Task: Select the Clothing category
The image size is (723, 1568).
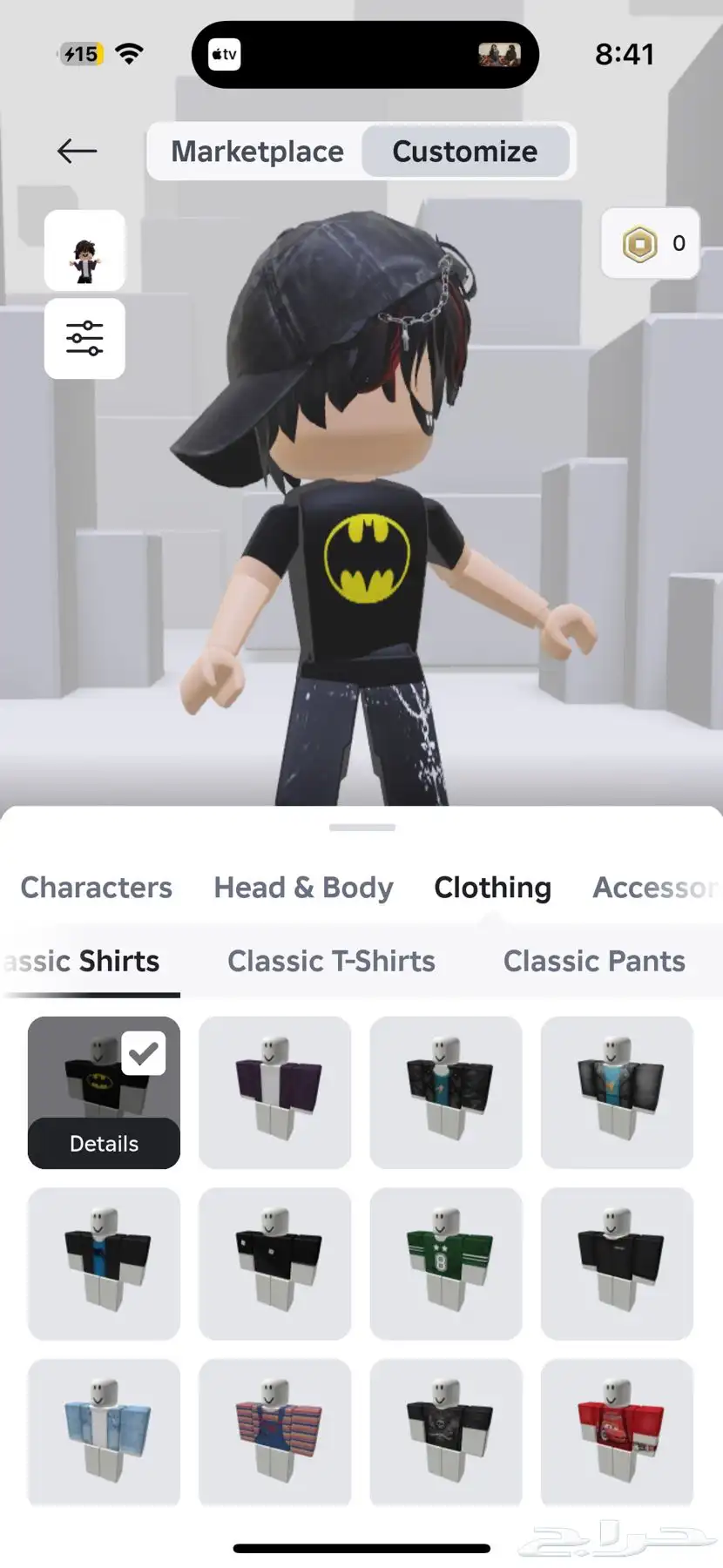Action: [x=492, y=888]
